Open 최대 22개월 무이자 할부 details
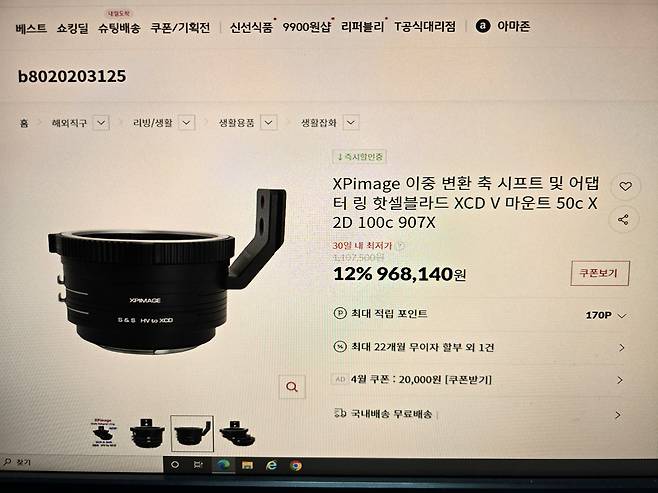 coord(621,347)
